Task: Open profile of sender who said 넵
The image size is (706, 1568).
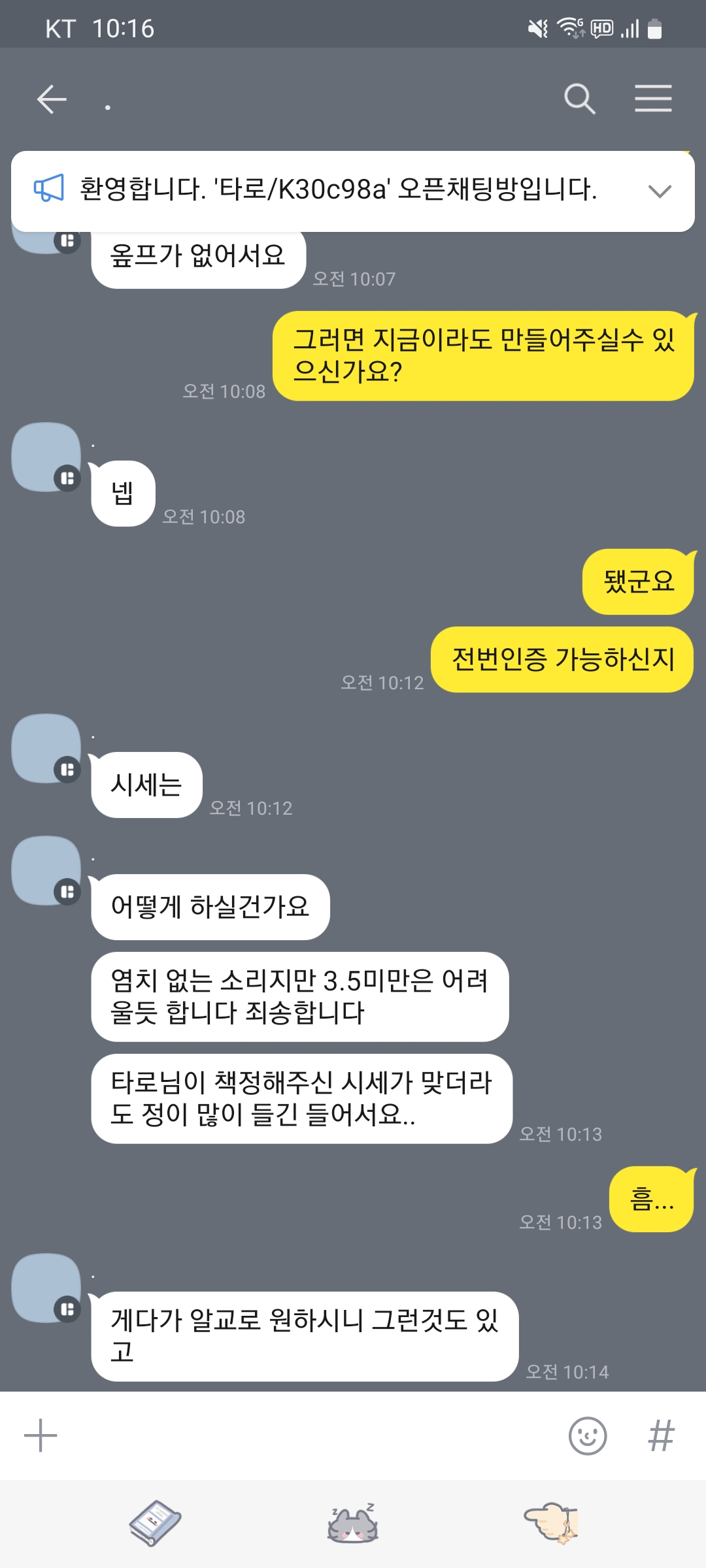Action: click(x=46, y=457)
